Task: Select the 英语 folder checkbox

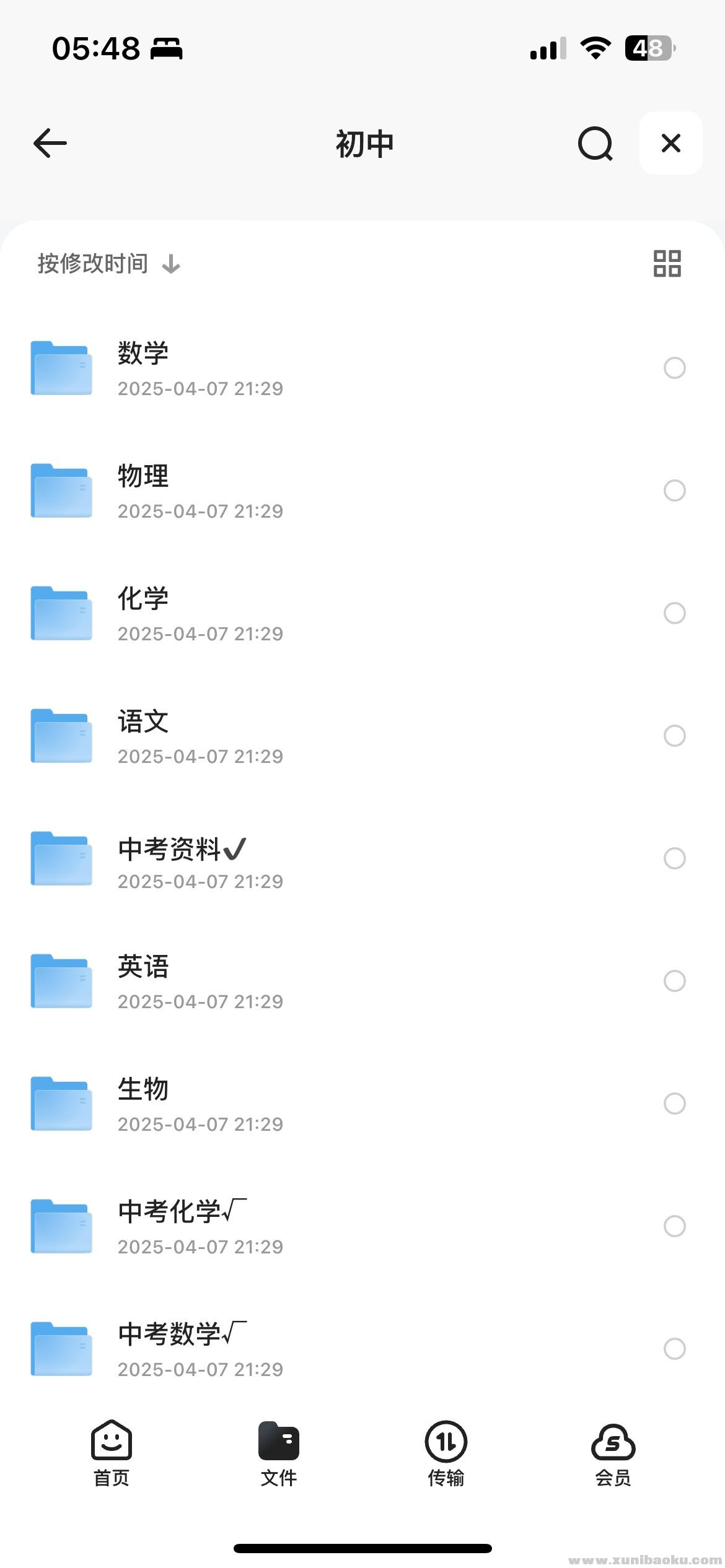Action: [674, 982]
